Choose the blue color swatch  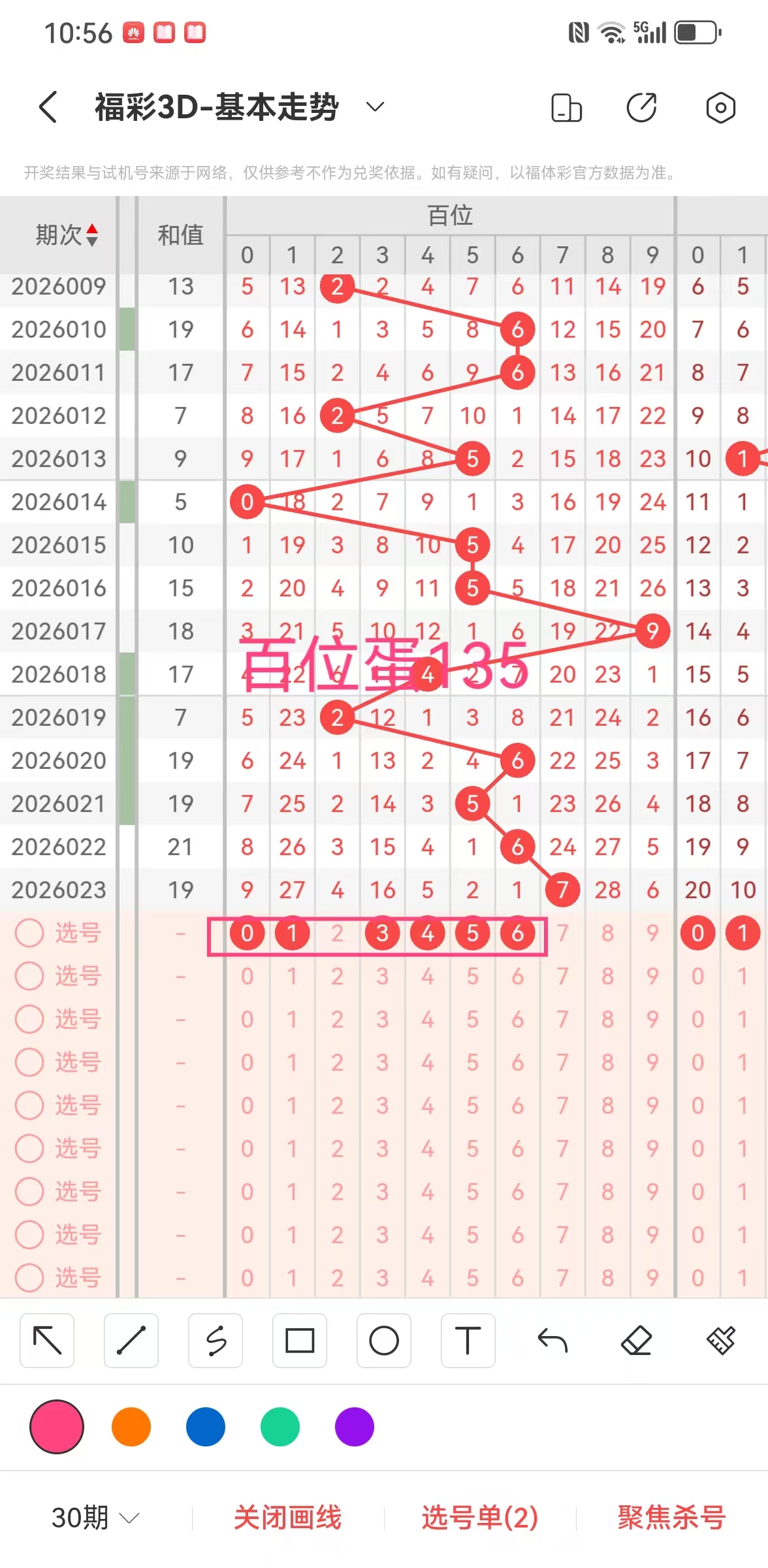(206, 1427)
